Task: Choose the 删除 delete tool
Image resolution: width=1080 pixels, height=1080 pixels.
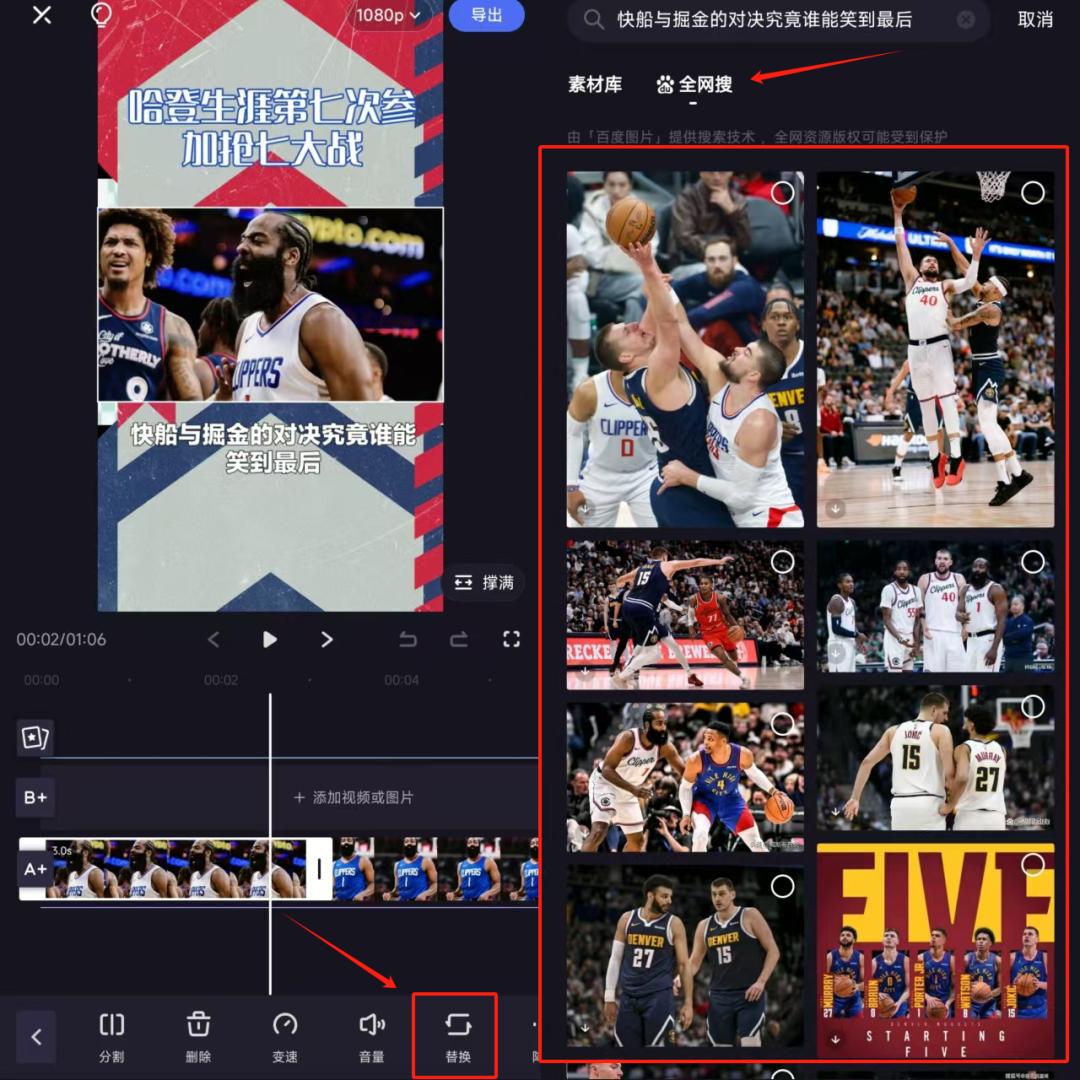Action: 198,1036
